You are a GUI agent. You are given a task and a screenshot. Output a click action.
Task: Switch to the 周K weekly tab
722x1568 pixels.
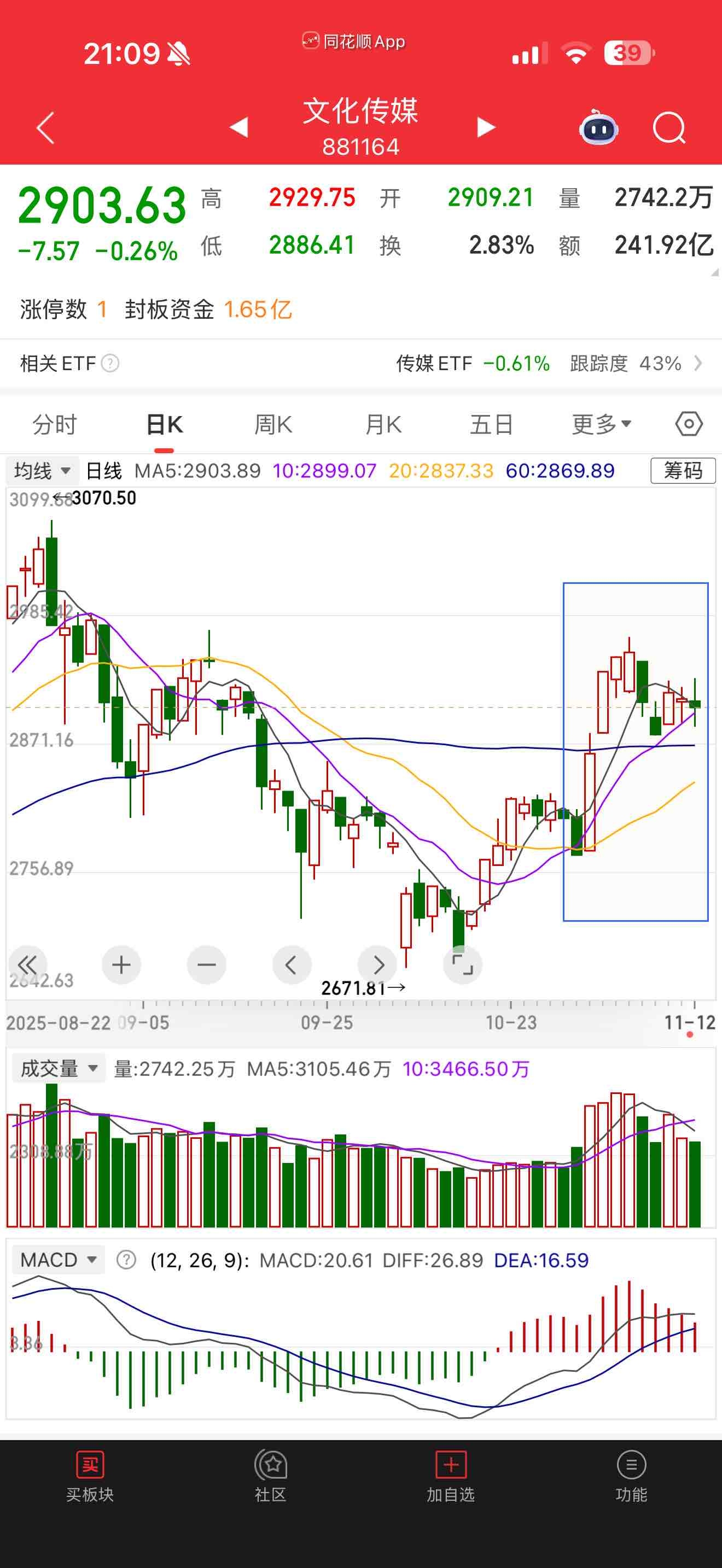tap(273, 424)
